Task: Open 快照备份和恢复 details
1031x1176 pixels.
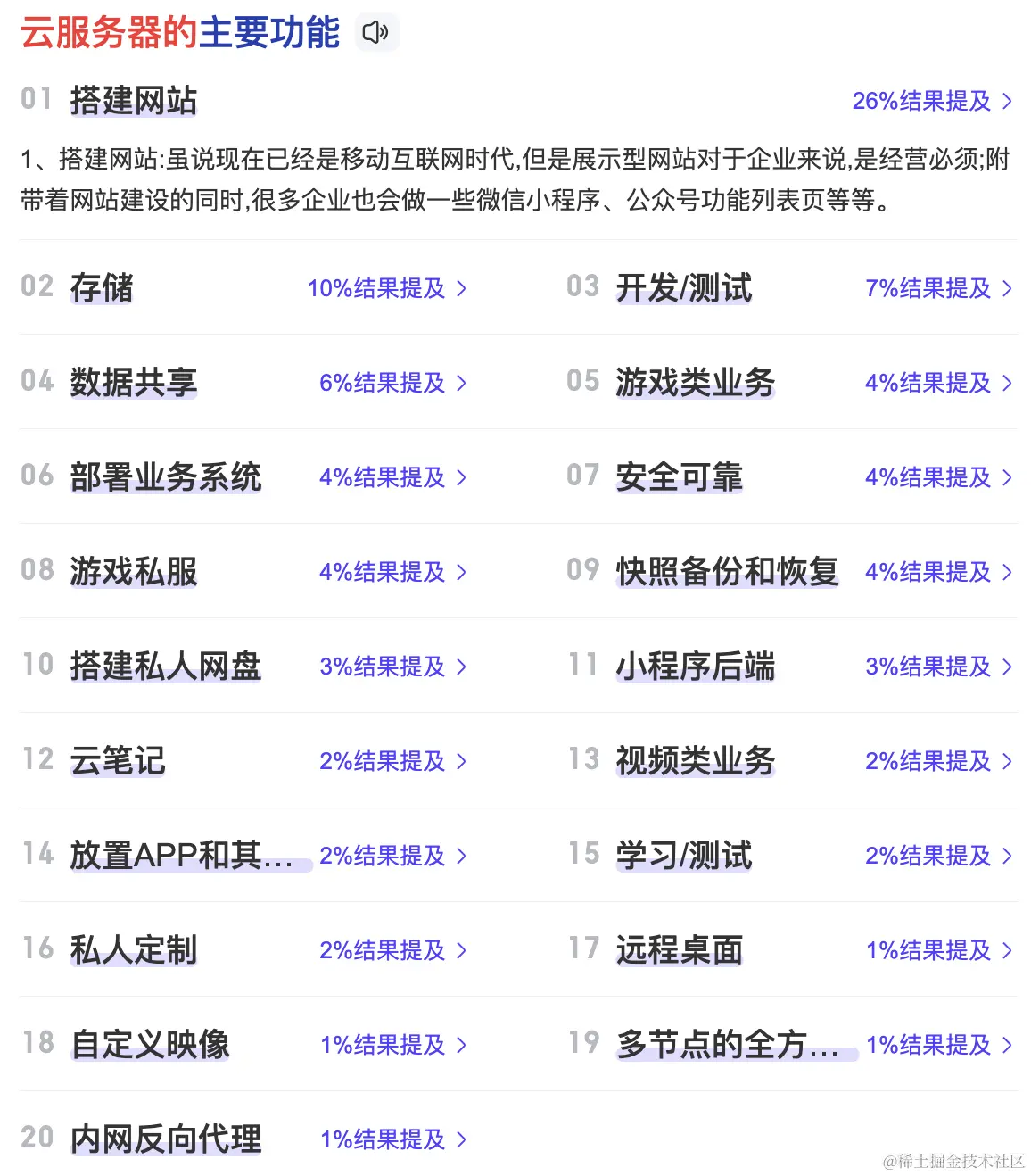Action: (x=727, y=571)
